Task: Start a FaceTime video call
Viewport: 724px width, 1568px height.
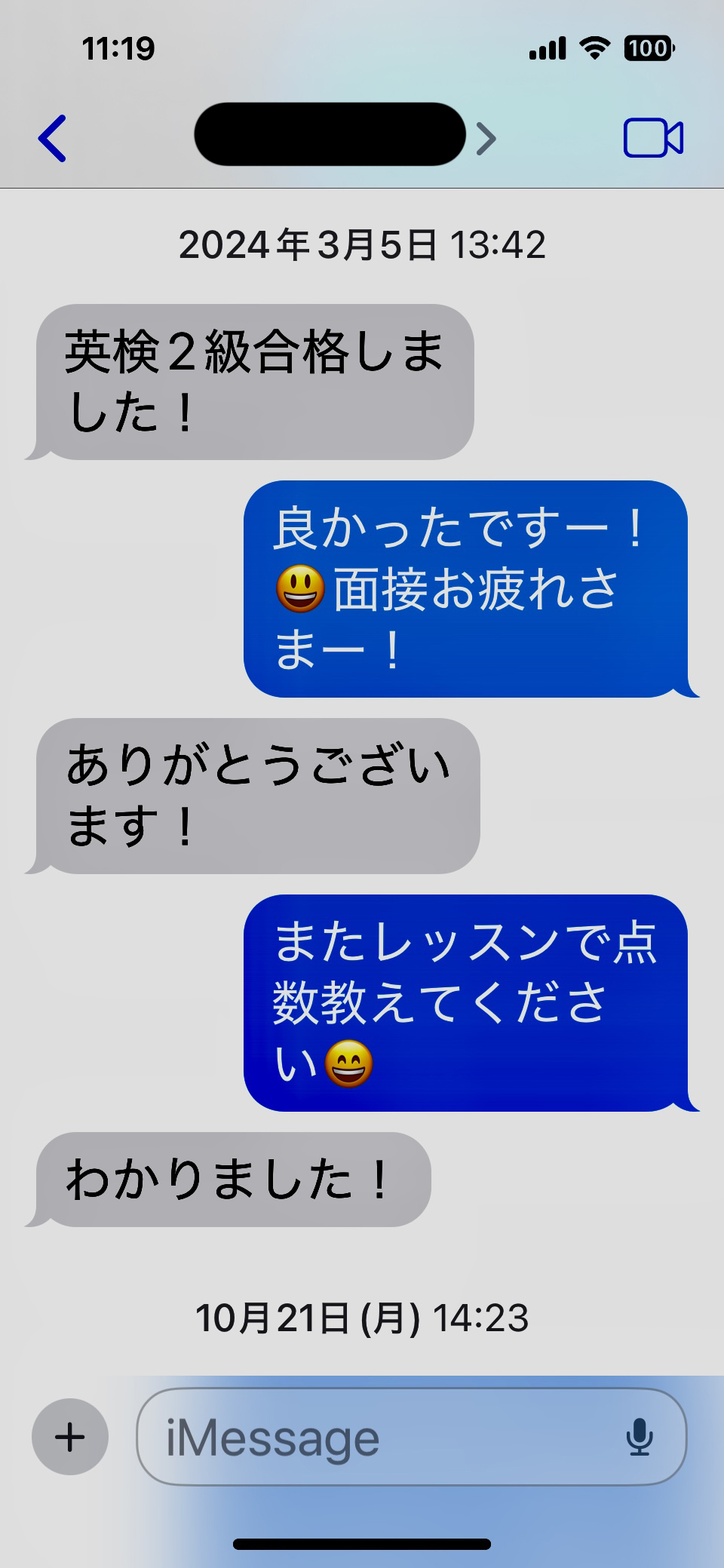Action: pyautogui.click(x=652, y=138)
